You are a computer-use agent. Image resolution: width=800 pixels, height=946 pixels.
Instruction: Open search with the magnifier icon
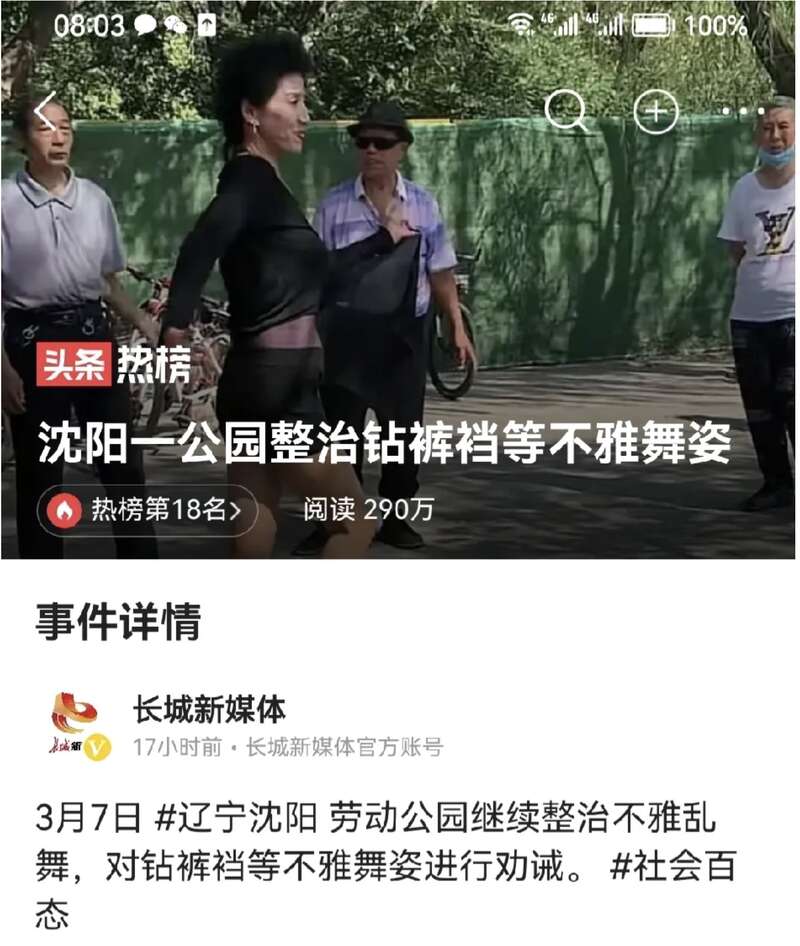[566, 112]
